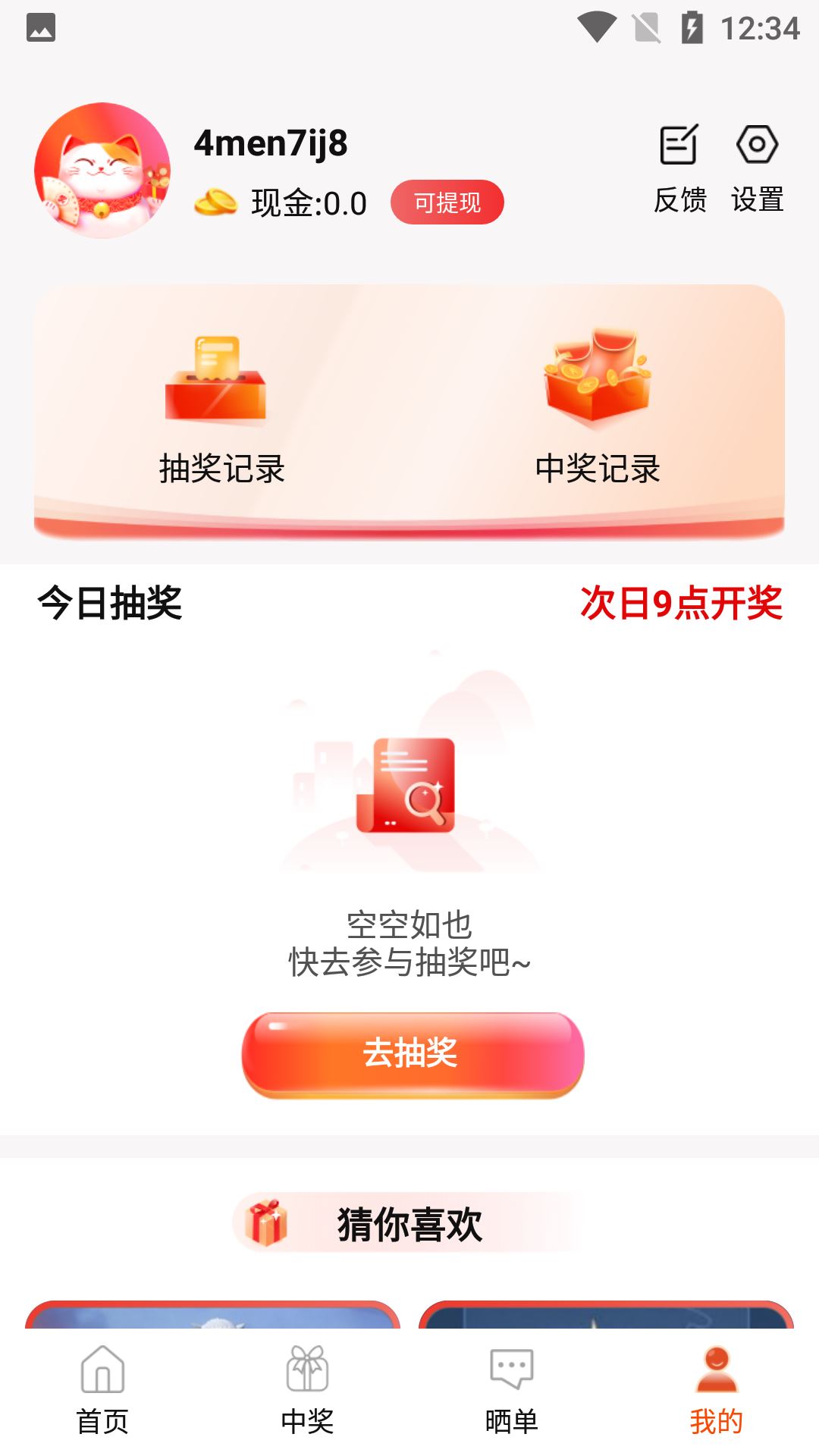Switch to the 中奖 tab
The image size is (819, 1456).
click(307, 1390)
